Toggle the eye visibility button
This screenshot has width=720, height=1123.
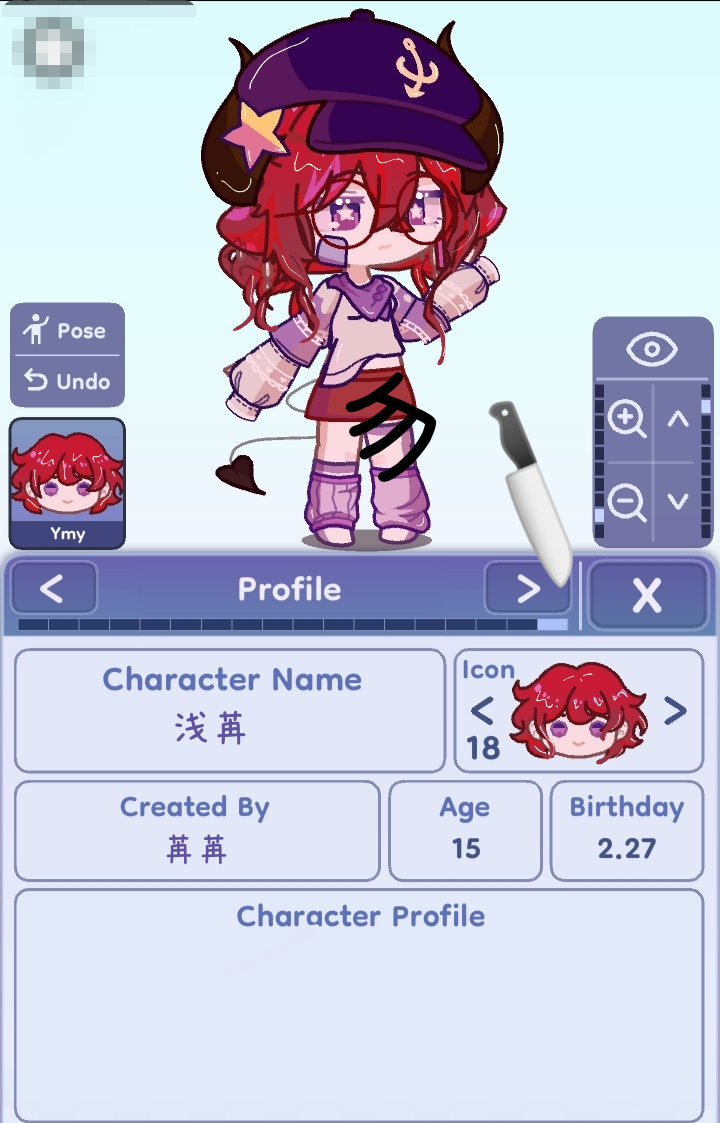(651, 349)
